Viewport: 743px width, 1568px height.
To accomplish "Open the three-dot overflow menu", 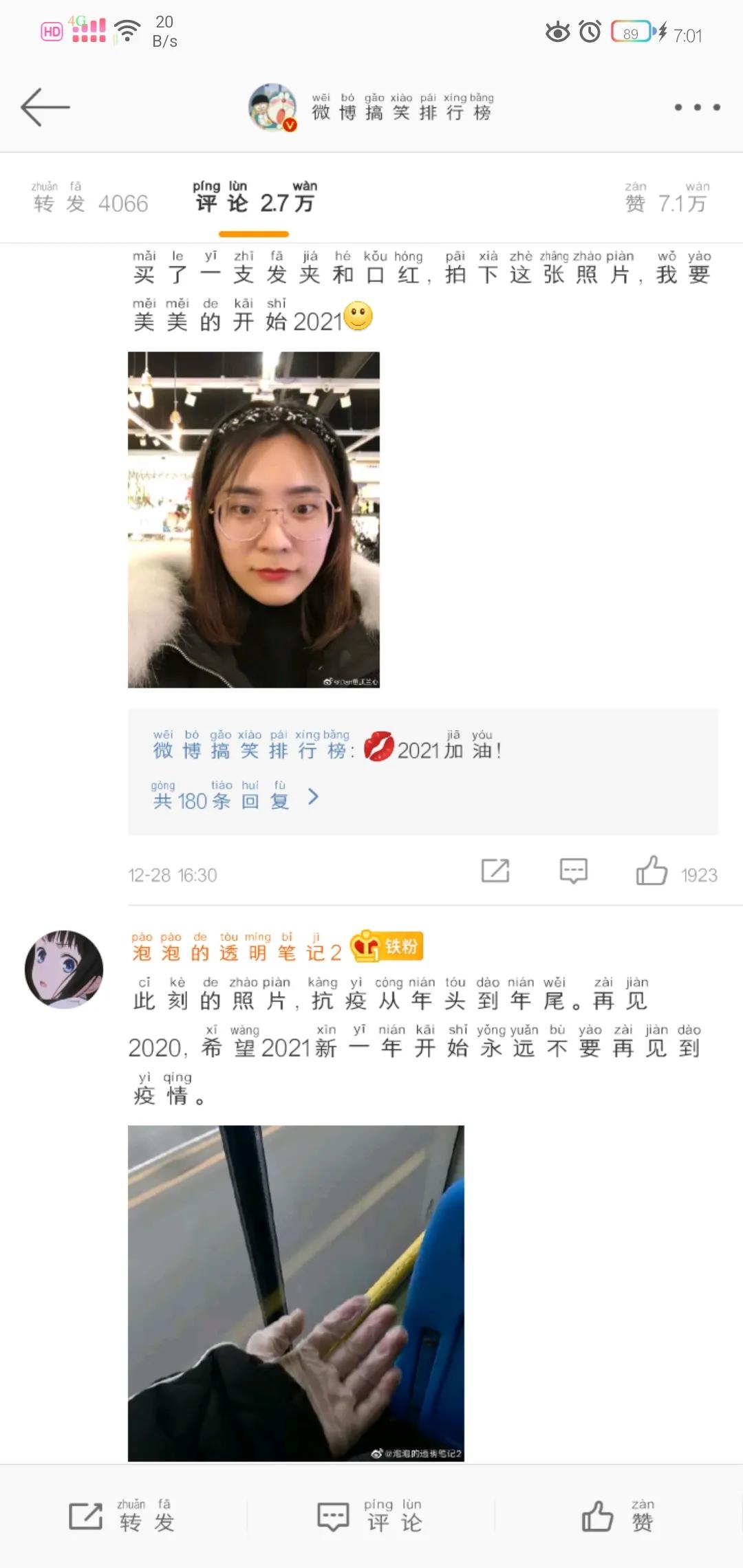I will point(697,107).
